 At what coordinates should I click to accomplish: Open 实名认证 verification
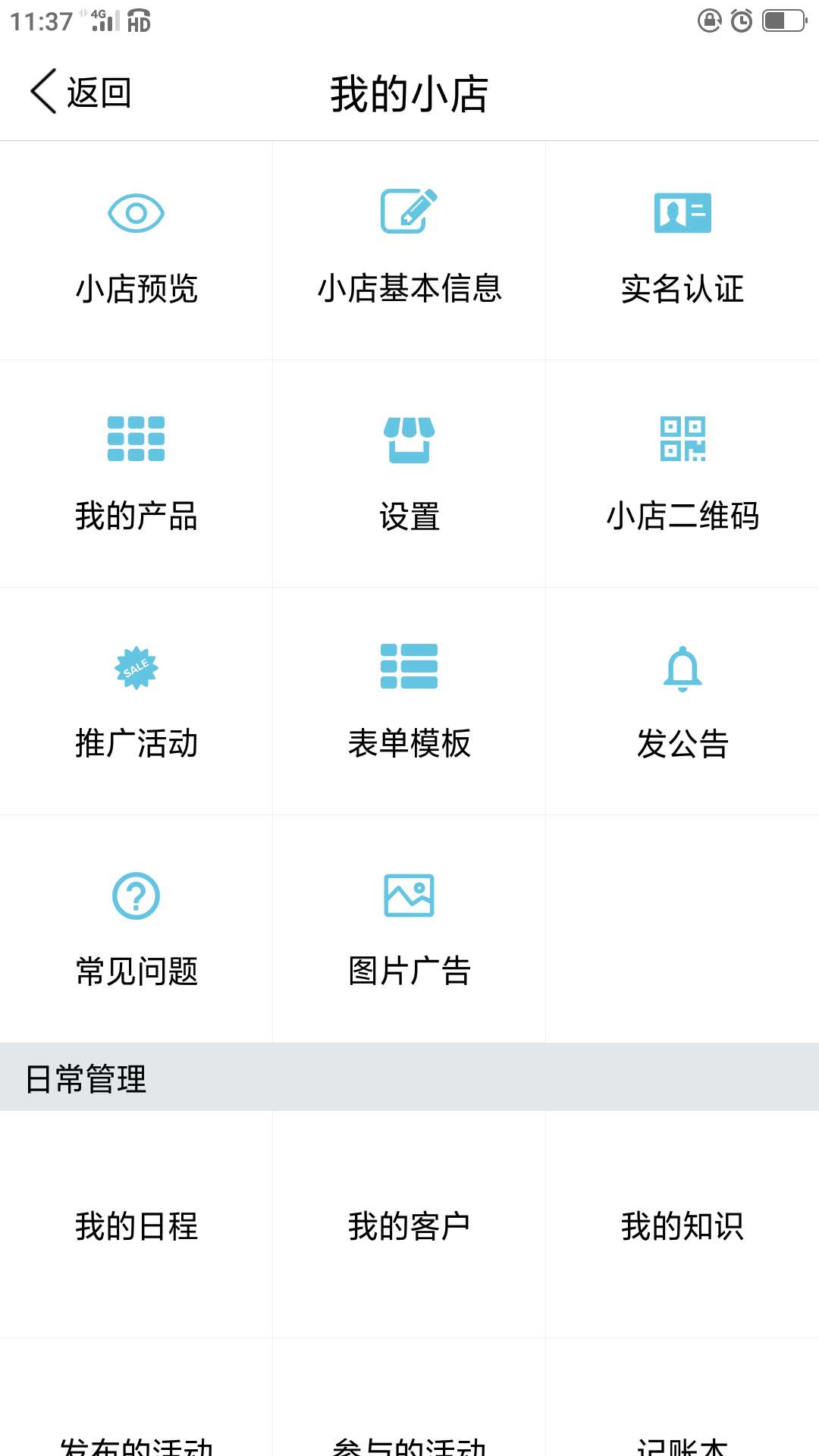pyautogui.click(x=682, y=250)
